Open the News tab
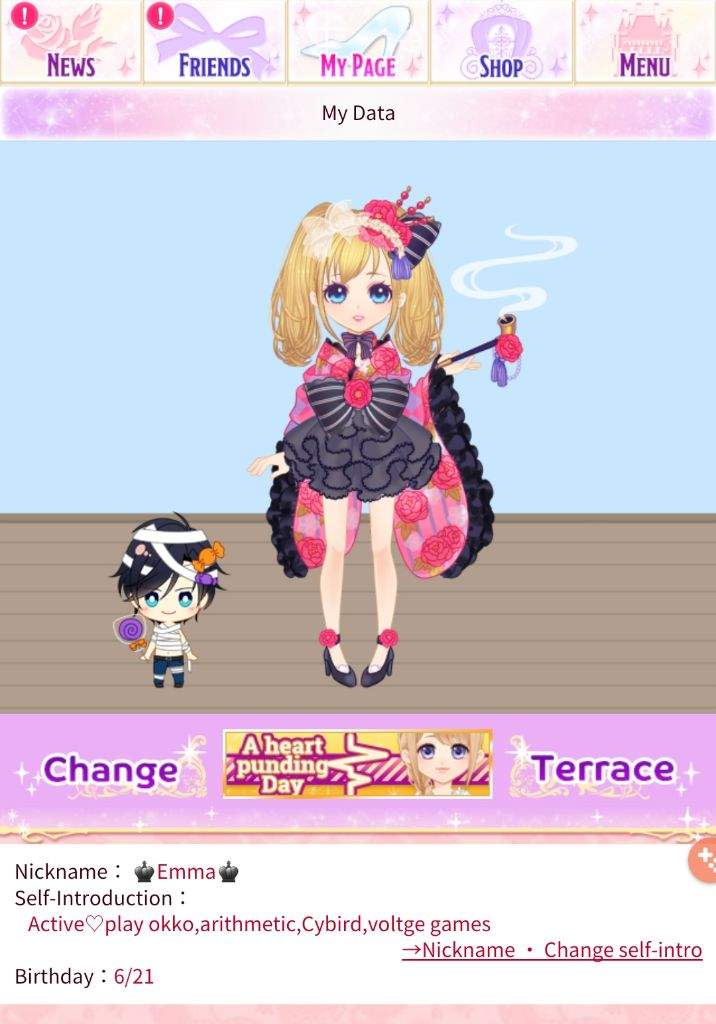The width and height of the screenshot is (716, 1024). pyautogui.click(x=70, y=42)
